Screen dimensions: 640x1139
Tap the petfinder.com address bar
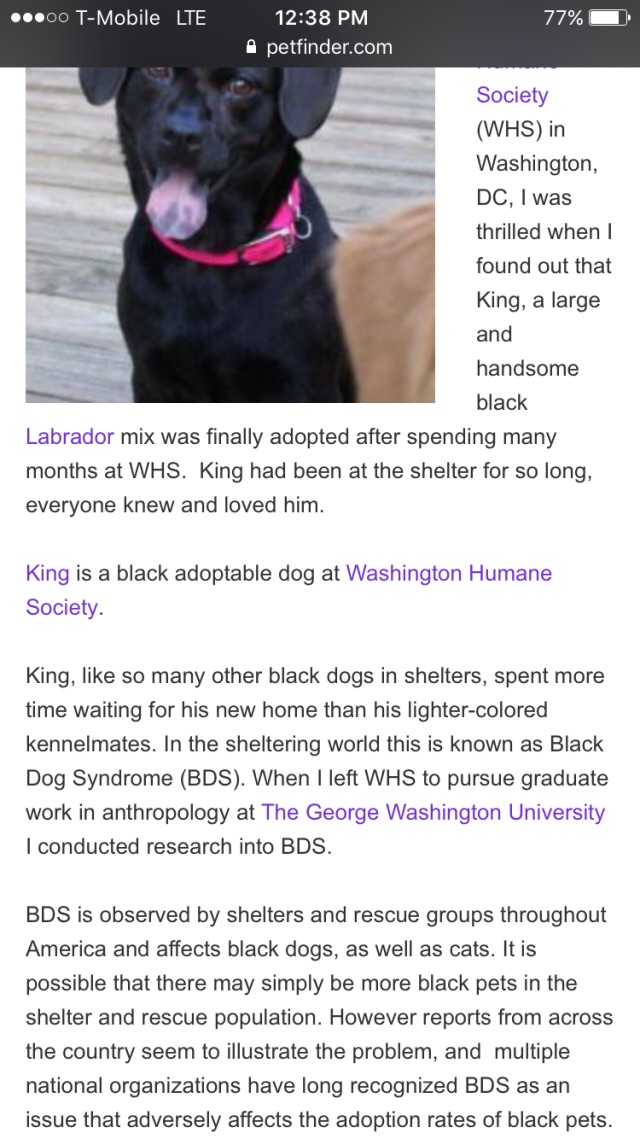point(320,47)
